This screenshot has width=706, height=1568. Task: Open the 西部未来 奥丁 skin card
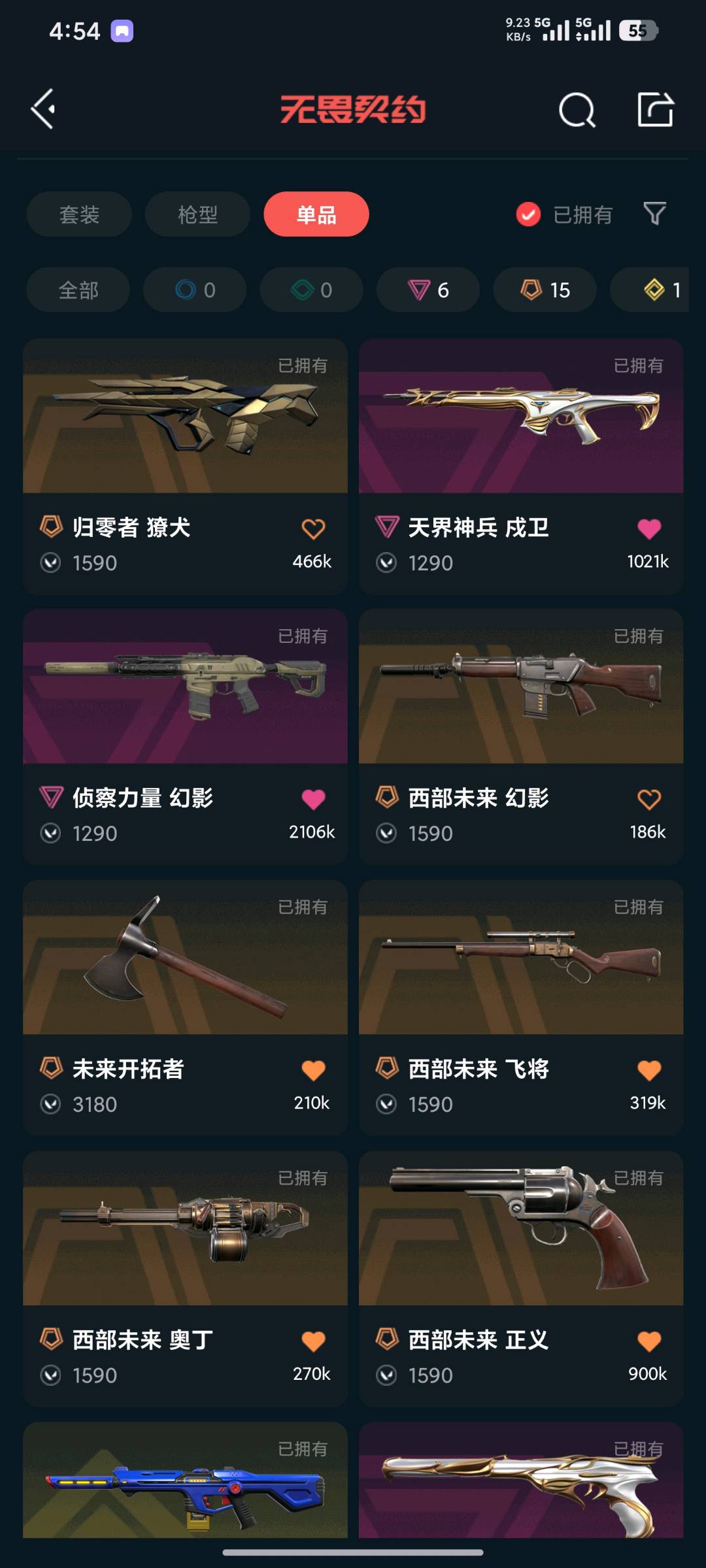click(185, 1229)
